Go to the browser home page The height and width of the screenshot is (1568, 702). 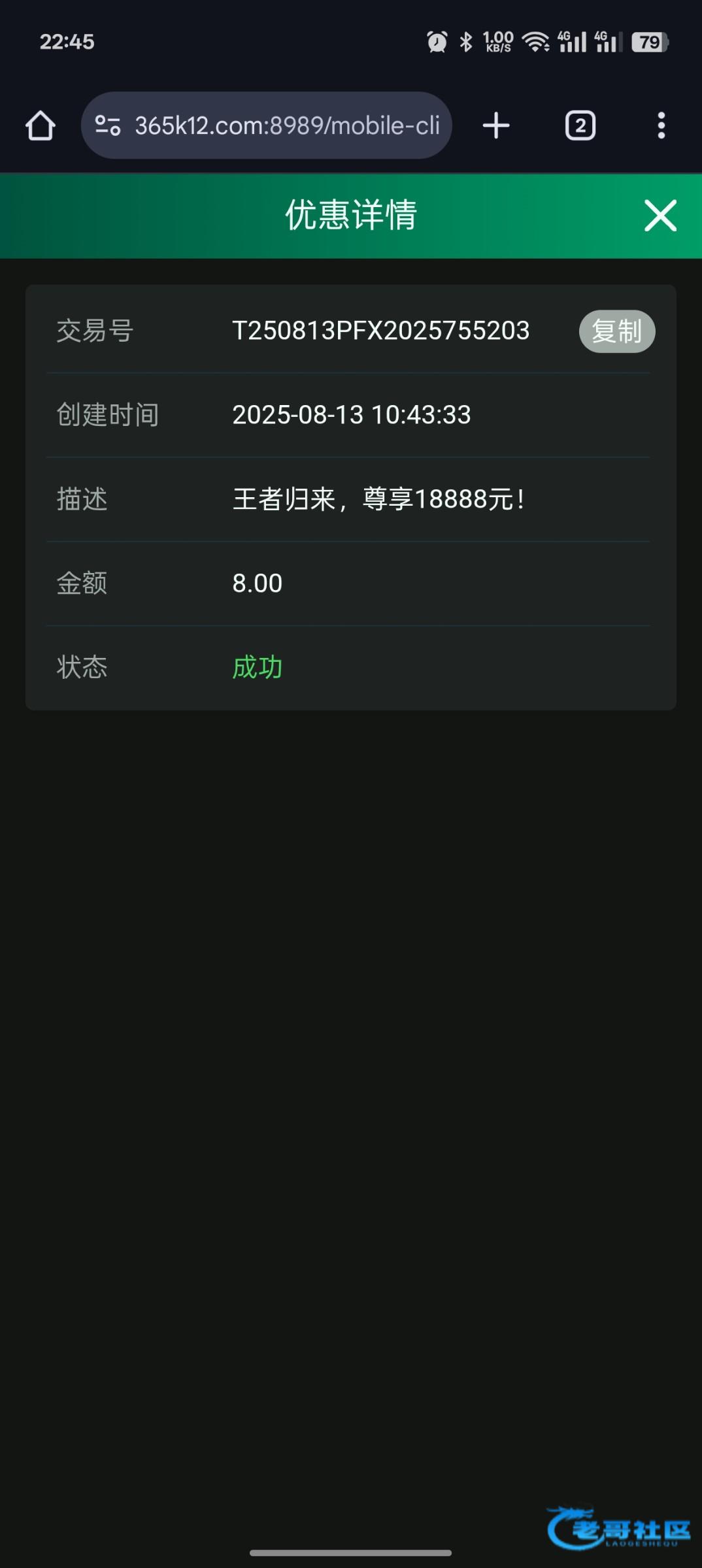(x=41, y=125)
